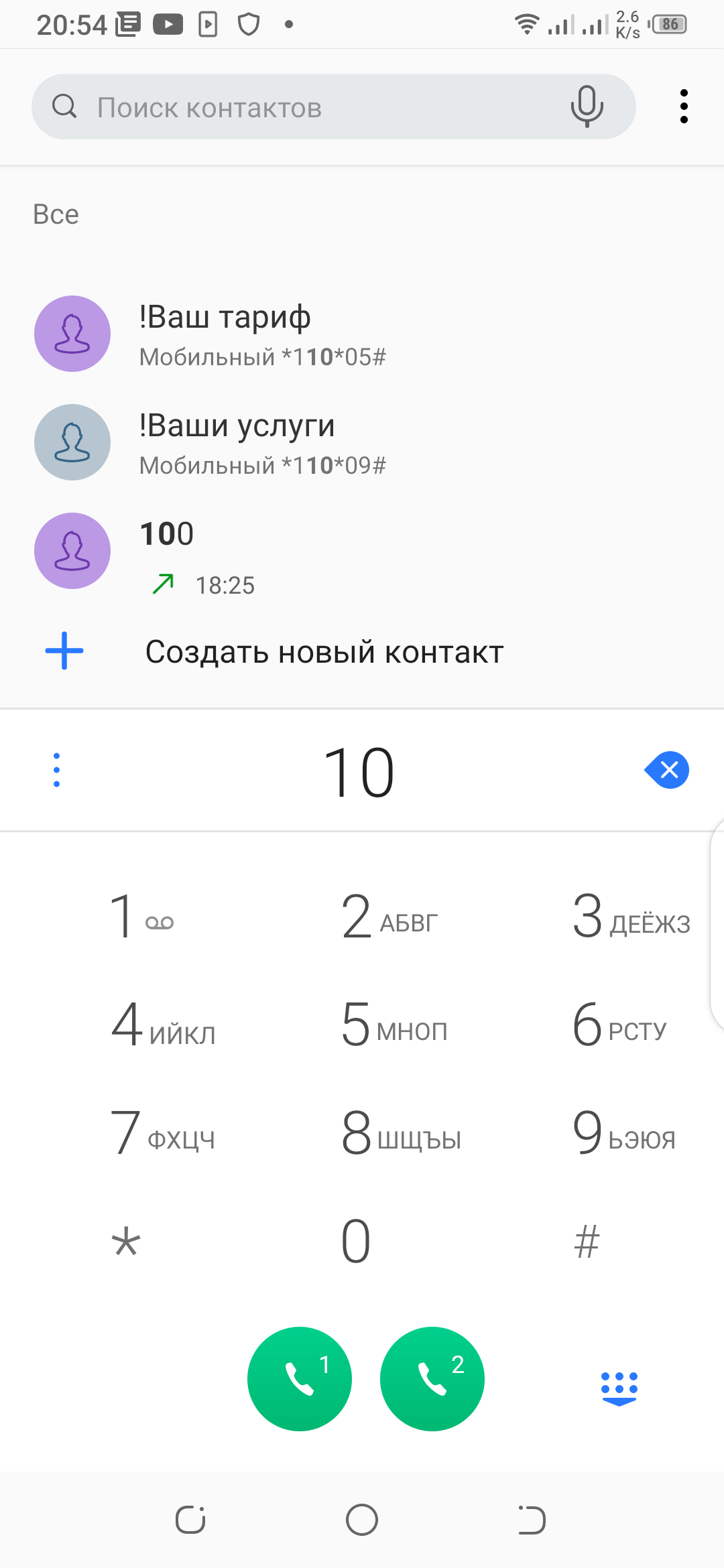The width and height of the screenshot is (724, 1568).
Task: Delete the last dialed digit
Action: [668, 770]
